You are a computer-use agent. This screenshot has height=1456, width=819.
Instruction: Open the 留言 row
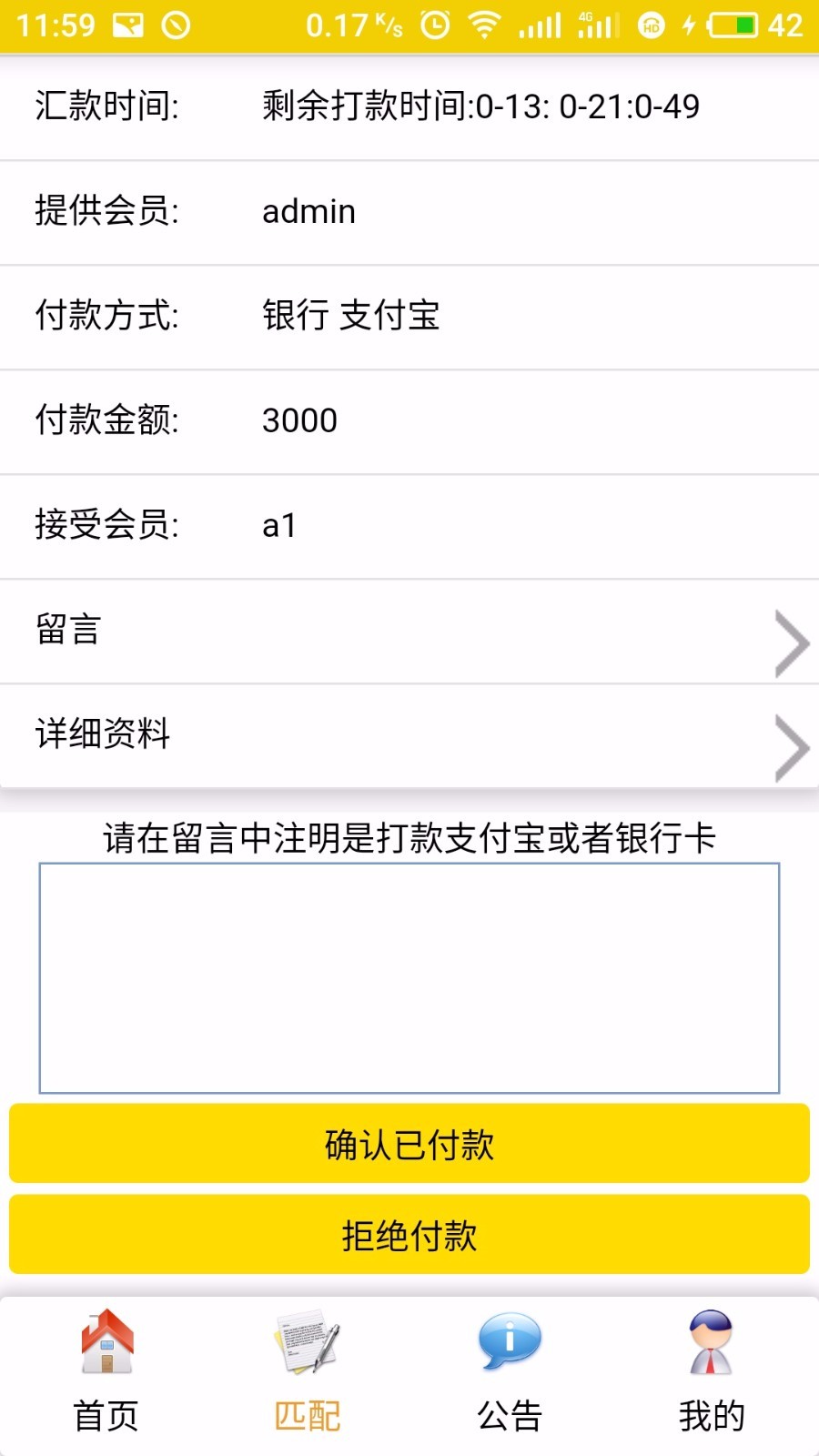click(409, 632)
